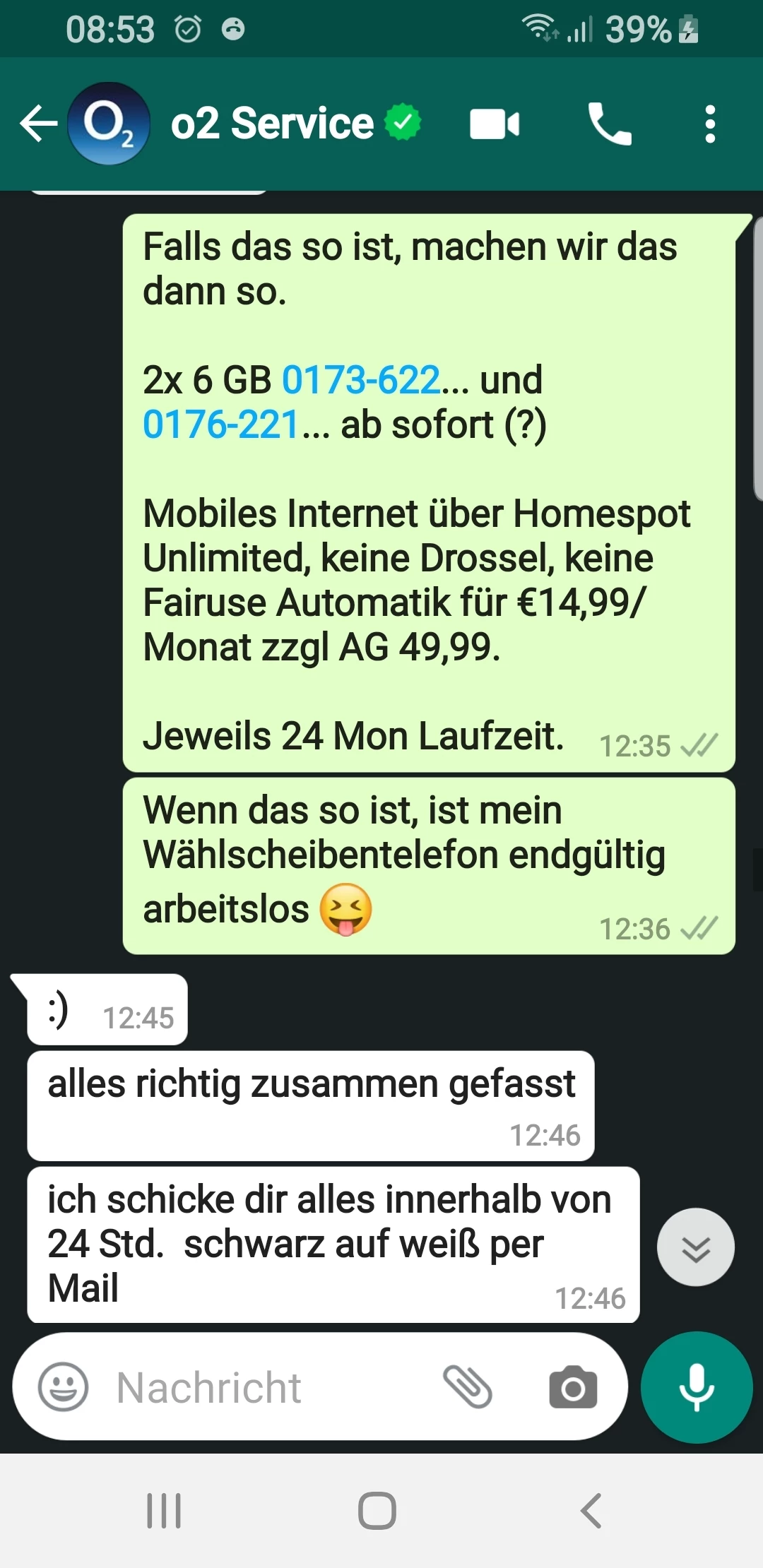Tap the 0176-221 phone number link
763x1568 pixels.
click(x=221, y=424)
